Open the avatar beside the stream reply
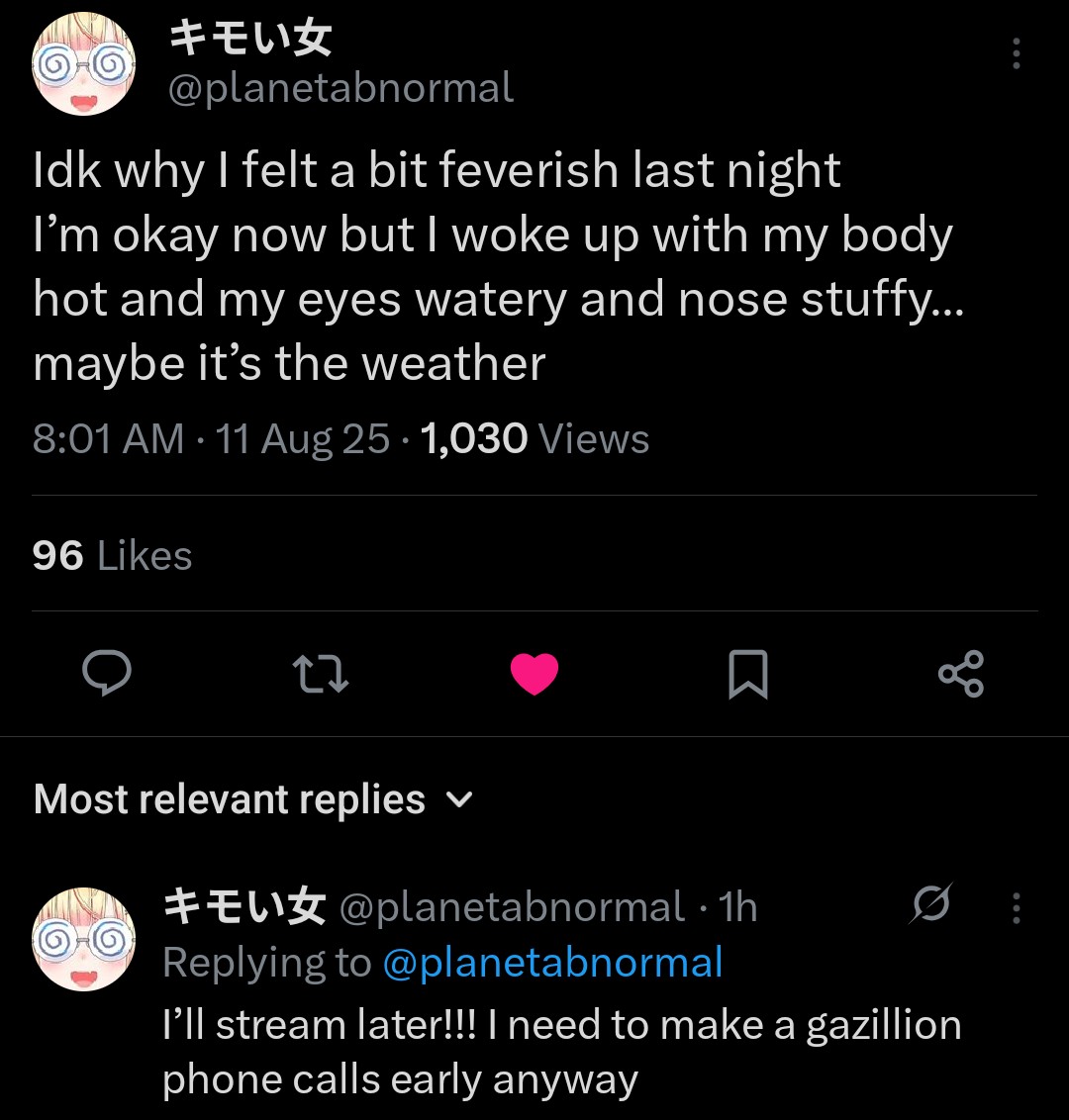 click(x=84, y=939)
